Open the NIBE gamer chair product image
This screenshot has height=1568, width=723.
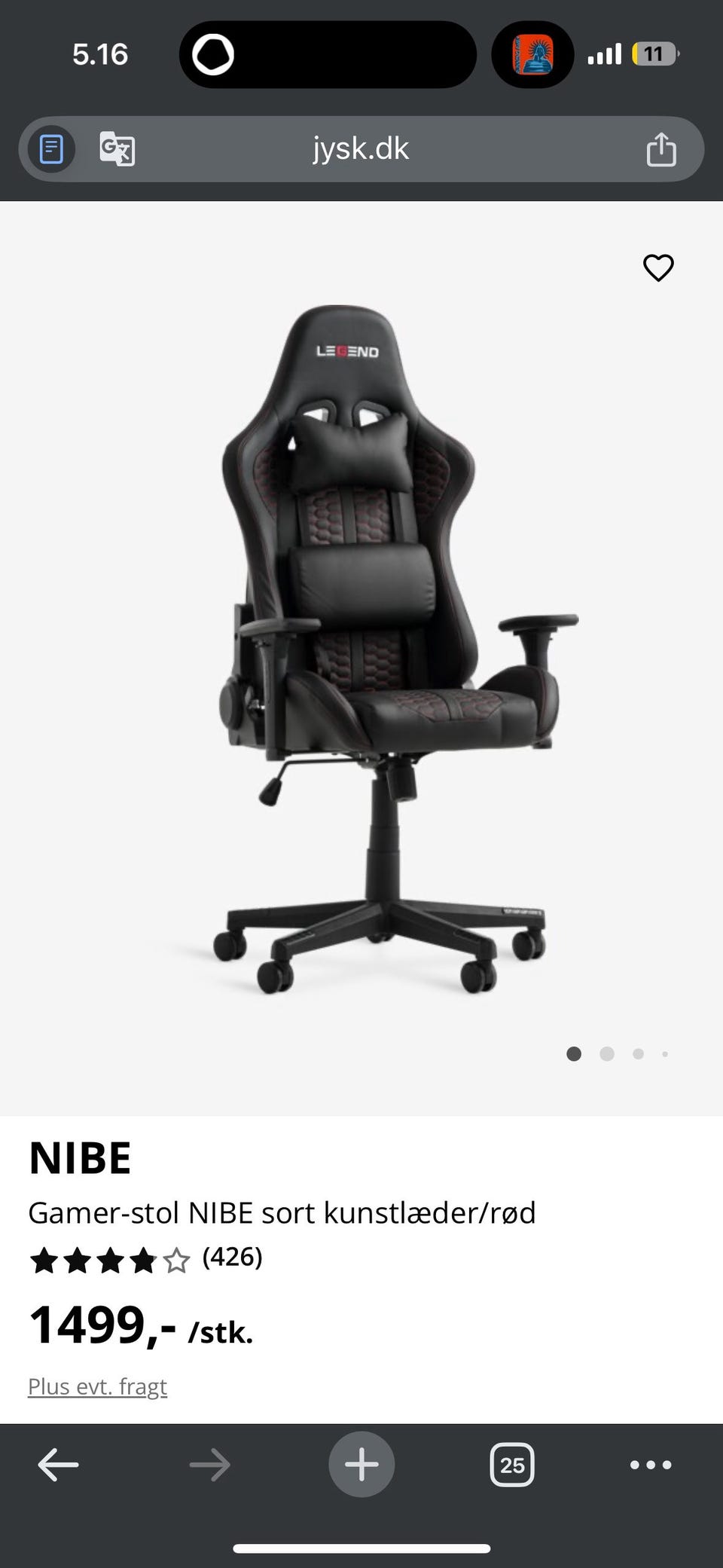377,648
